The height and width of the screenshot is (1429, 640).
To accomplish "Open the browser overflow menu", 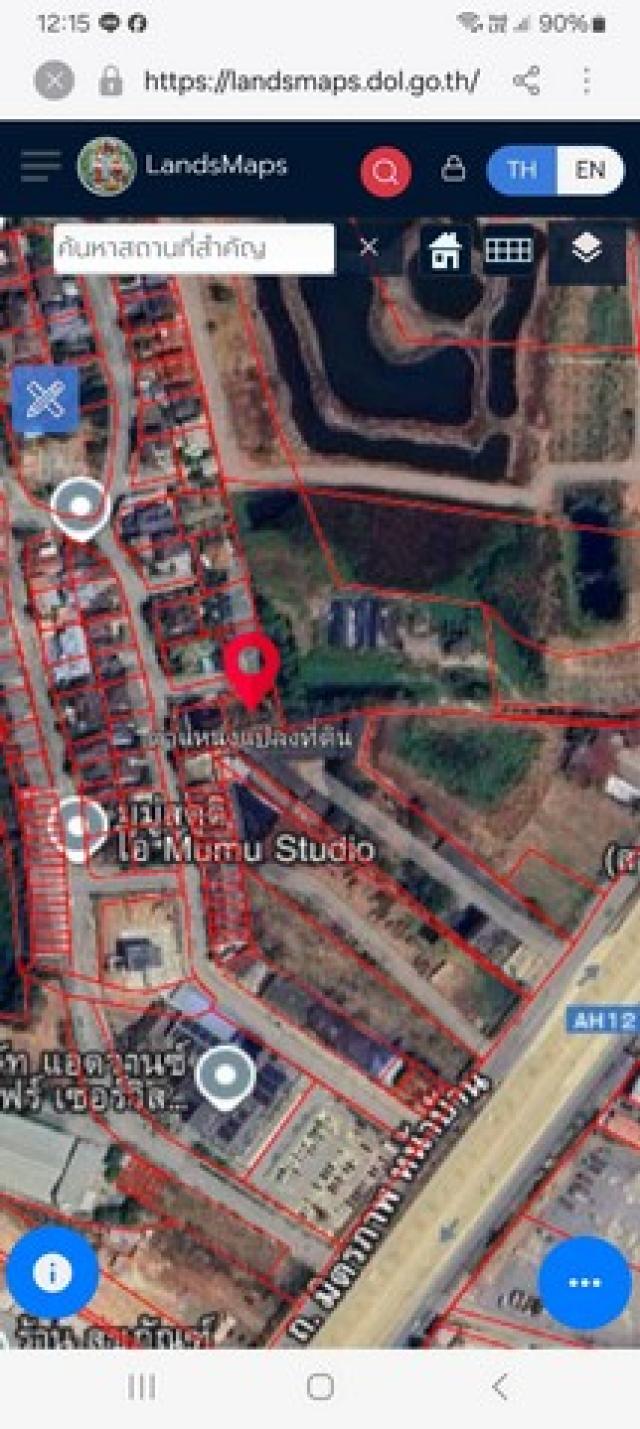I will 587,81.
